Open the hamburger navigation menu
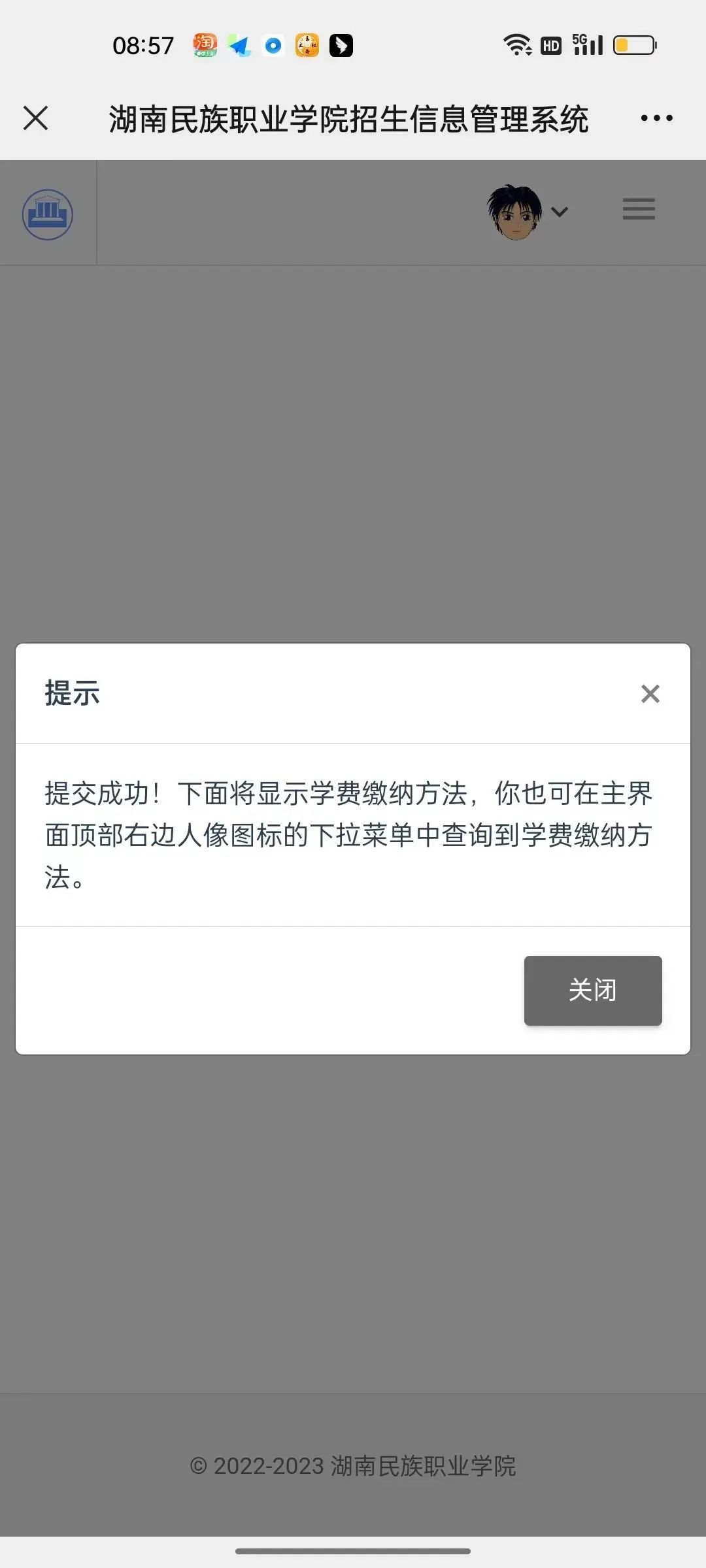Screen dimensions: 706x1568 click(x=638, y=209)
